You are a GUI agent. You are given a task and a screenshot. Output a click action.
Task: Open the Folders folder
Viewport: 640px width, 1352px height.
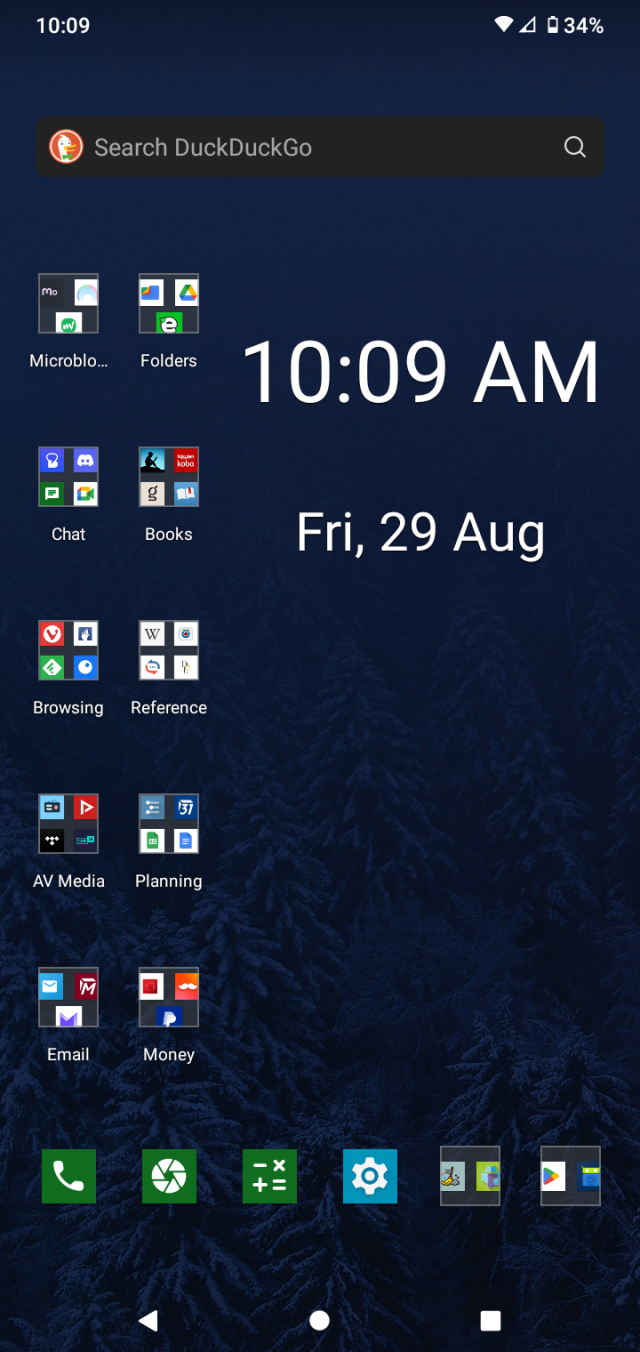tap(169, 304)
